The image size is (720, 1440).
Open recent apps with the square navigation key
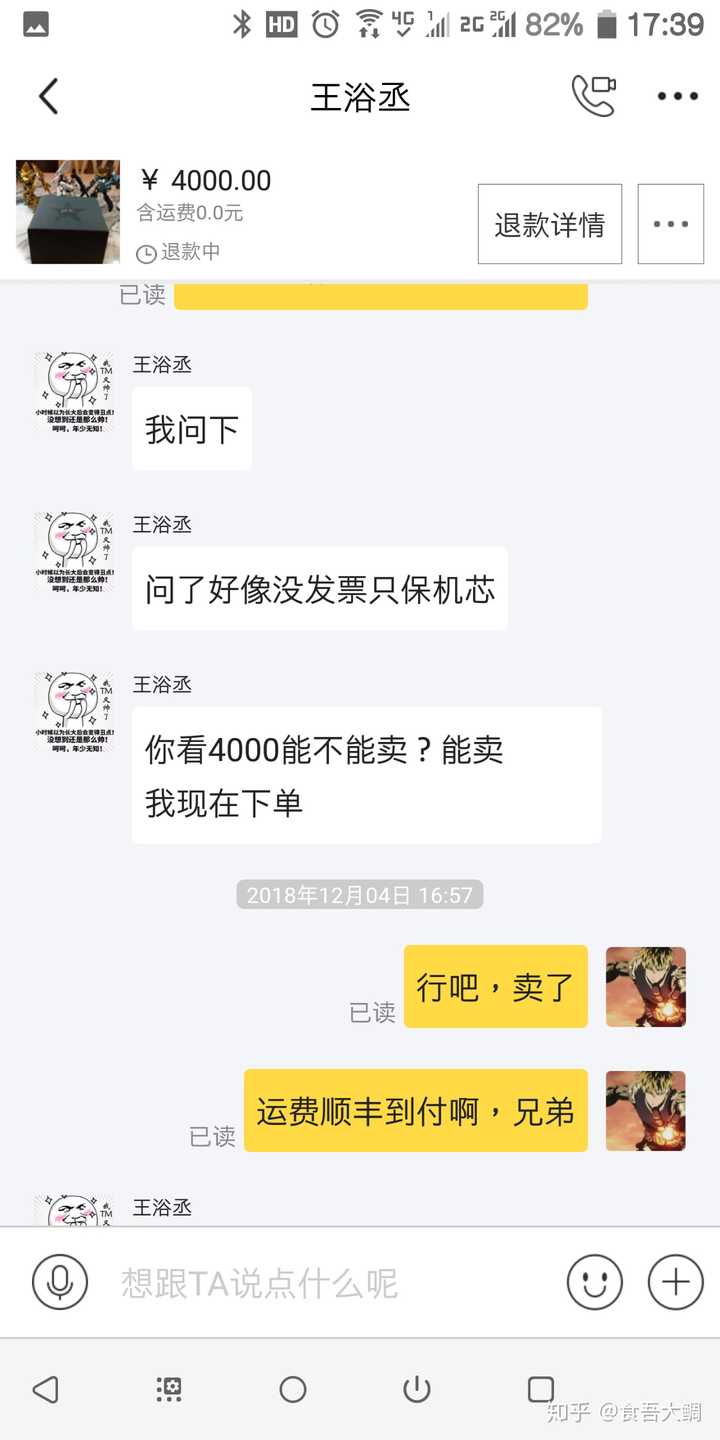(540, 1388)
